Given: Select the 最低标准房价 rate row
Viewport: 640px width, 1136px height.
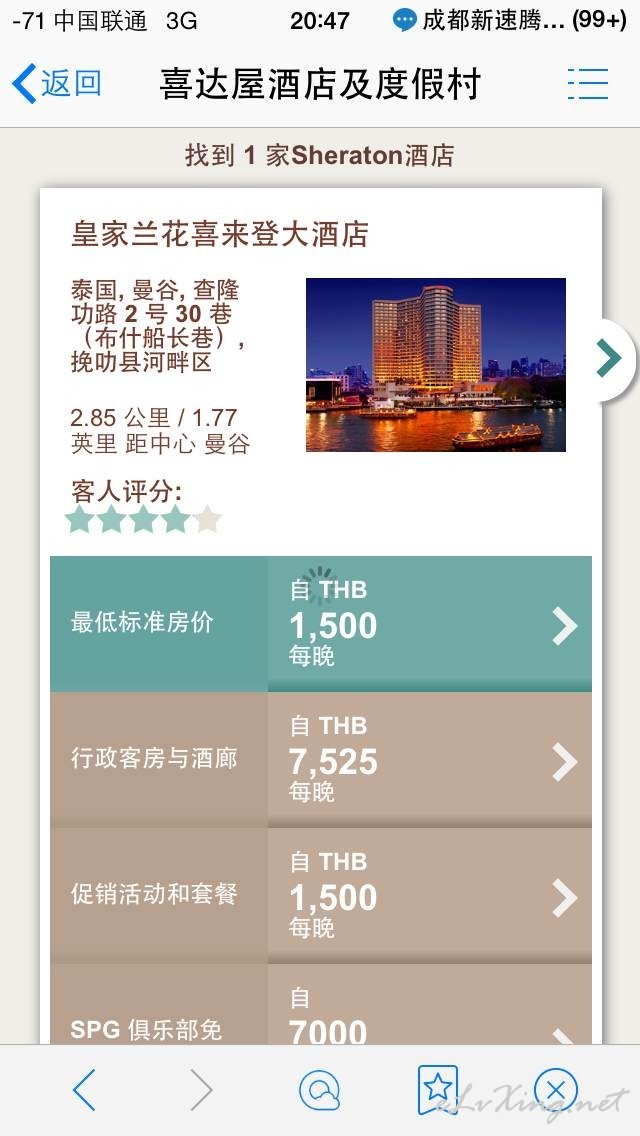Looking at the screenshot, I should point(321,624).
